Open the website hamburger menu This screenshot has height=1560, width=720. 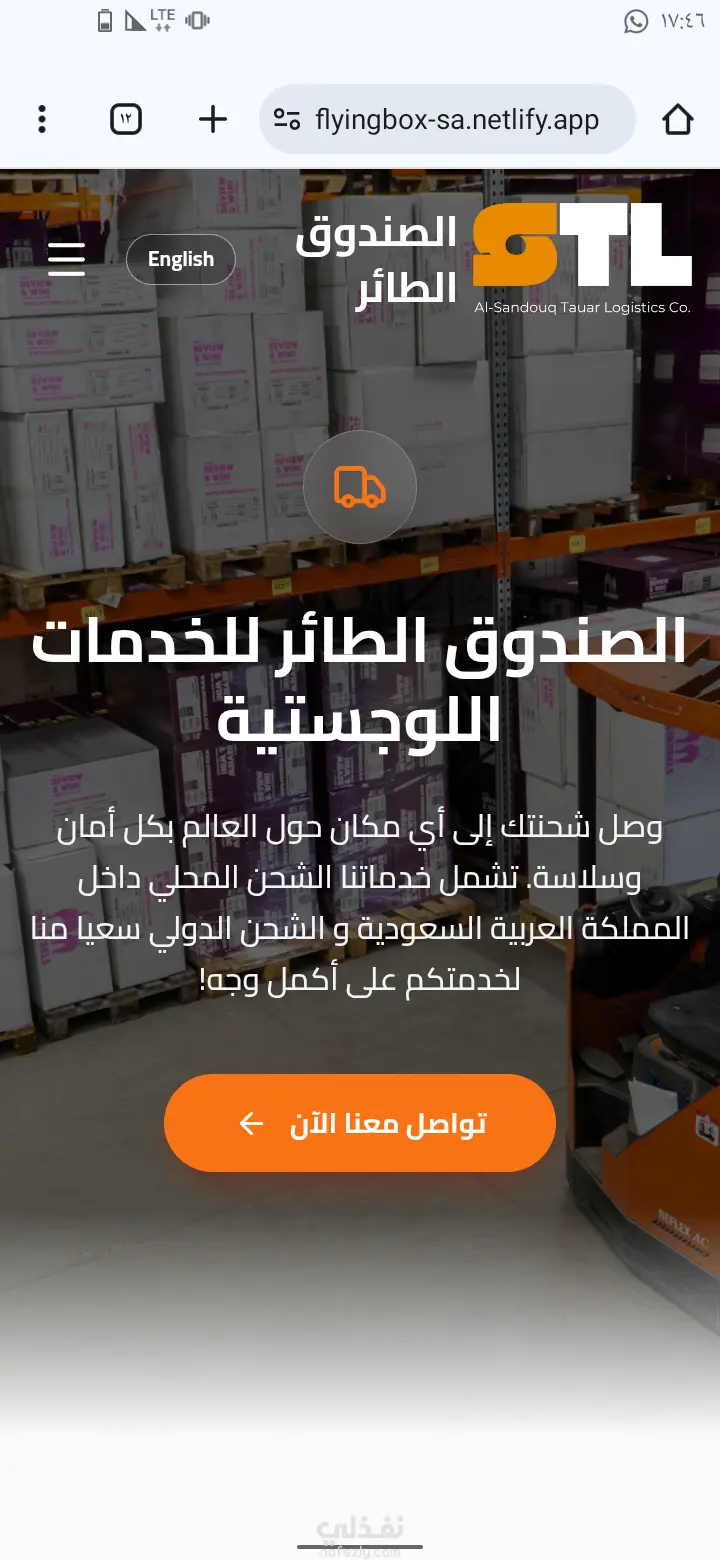tap(66, 259)
